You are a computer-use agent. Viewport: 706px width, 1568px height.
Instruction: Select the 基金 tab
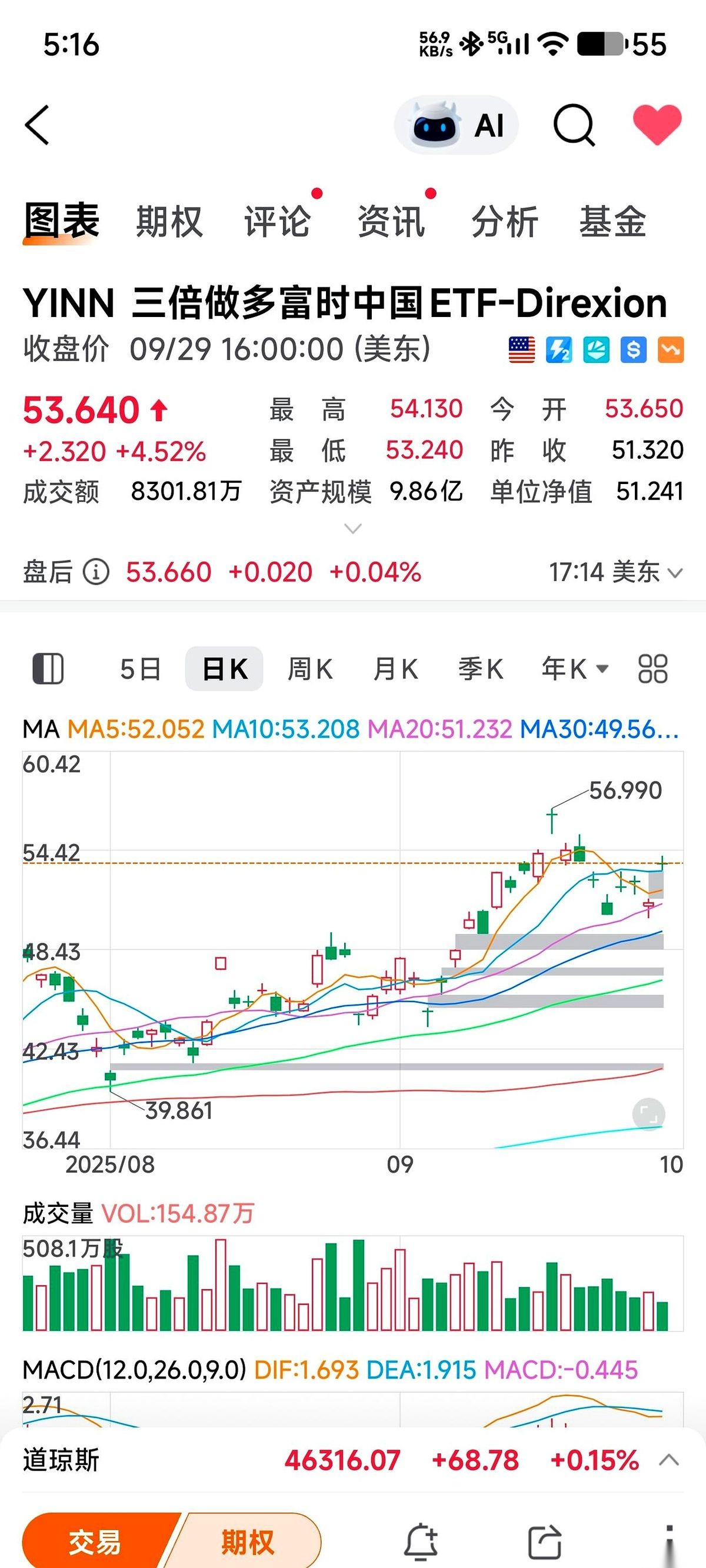[x=612, y=222]
